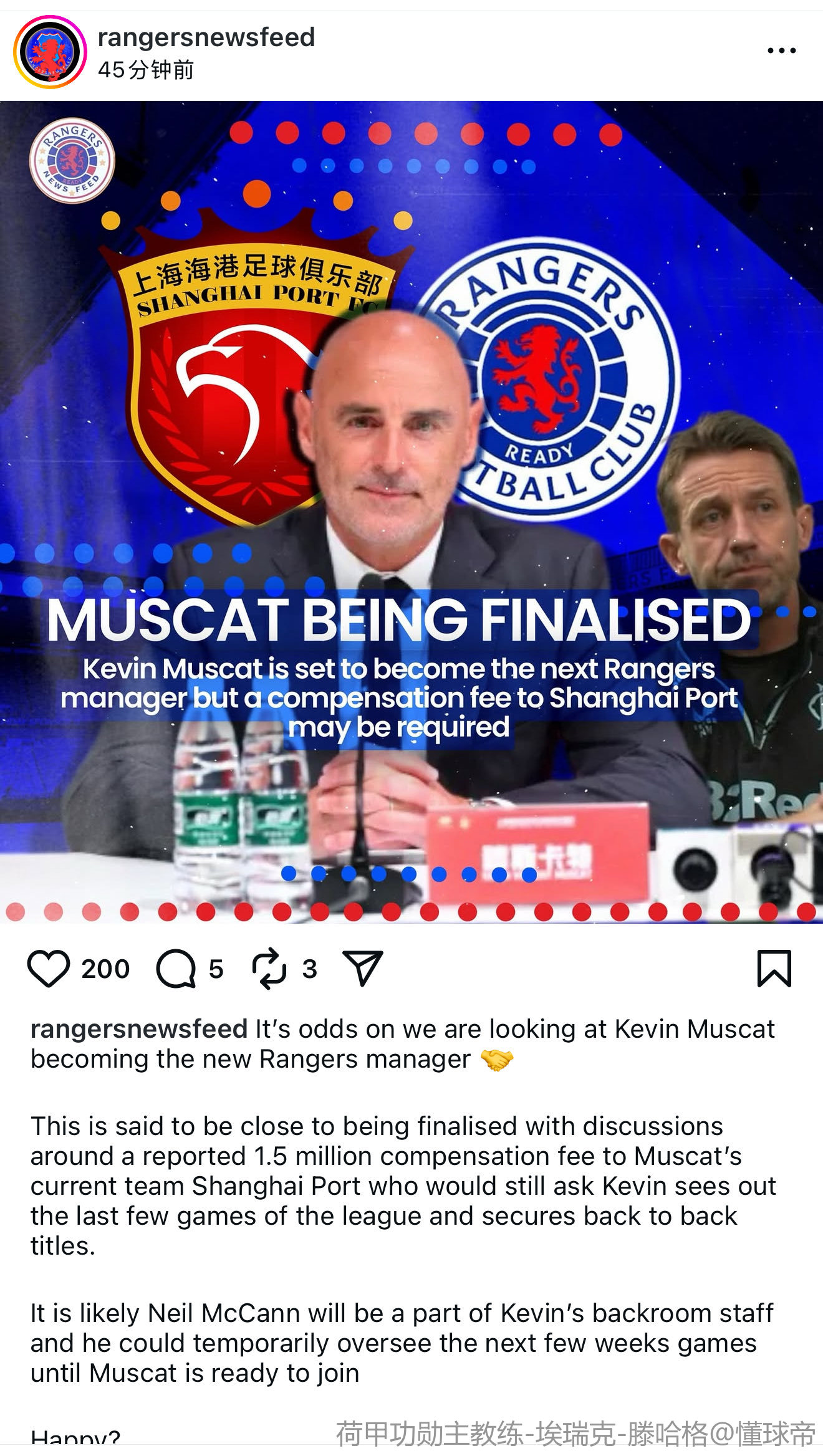Open the rangersnewsfeed profile avatar
Viewport: 823px width, 1456px height.
click(x=50, y=52)
